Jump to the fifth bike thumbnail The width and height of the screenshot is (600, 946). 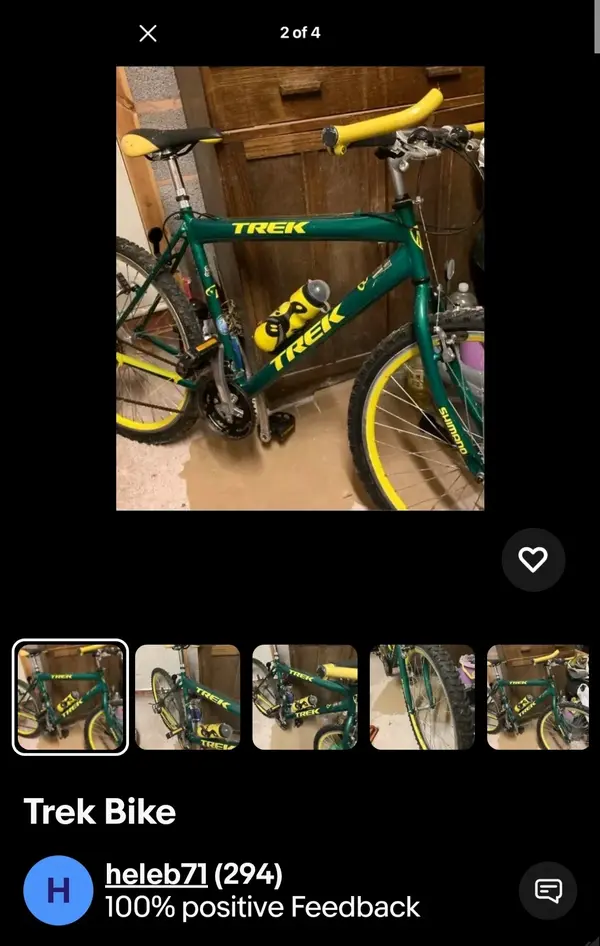pos(538,697)
